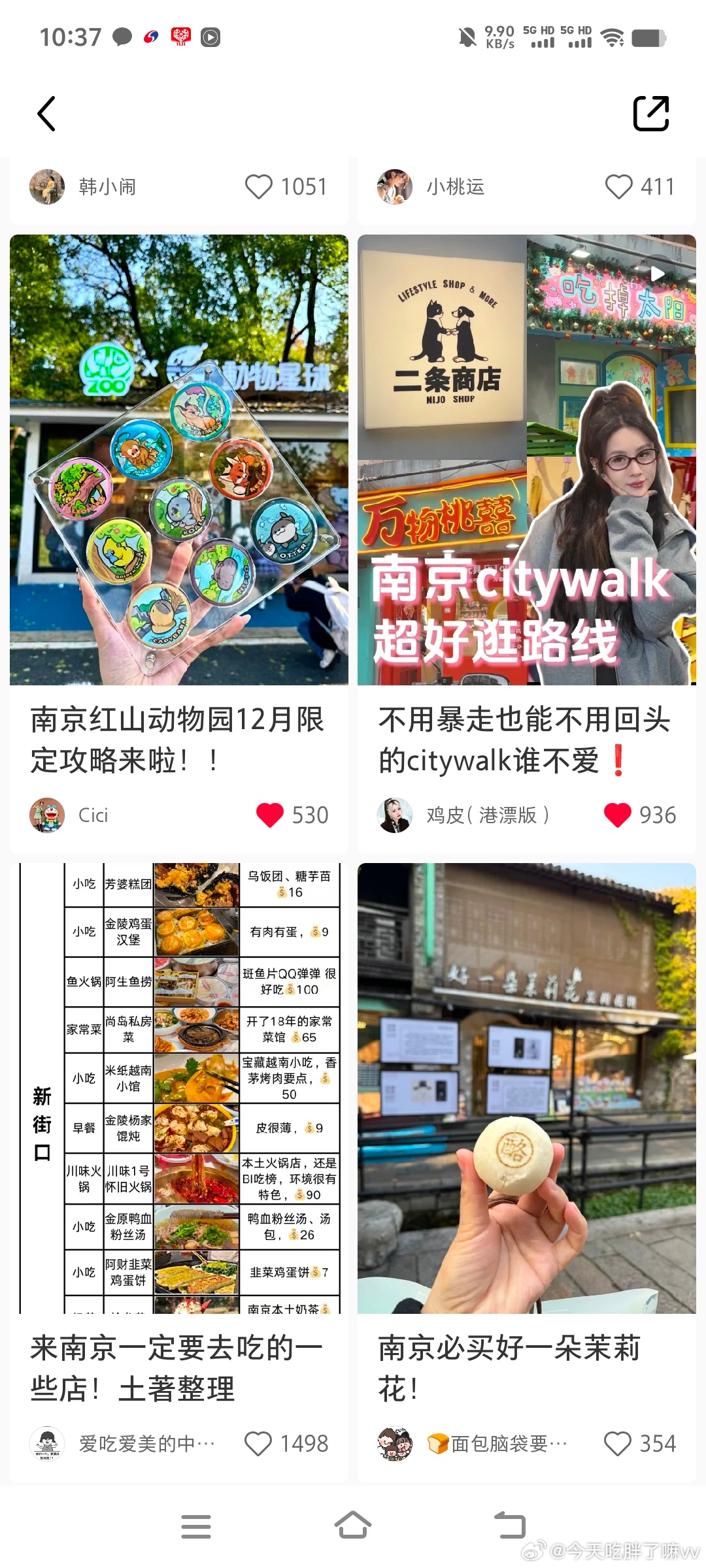Open the system recent apps menu
Screen dimensions: 706x1568
click(196, 1526)
